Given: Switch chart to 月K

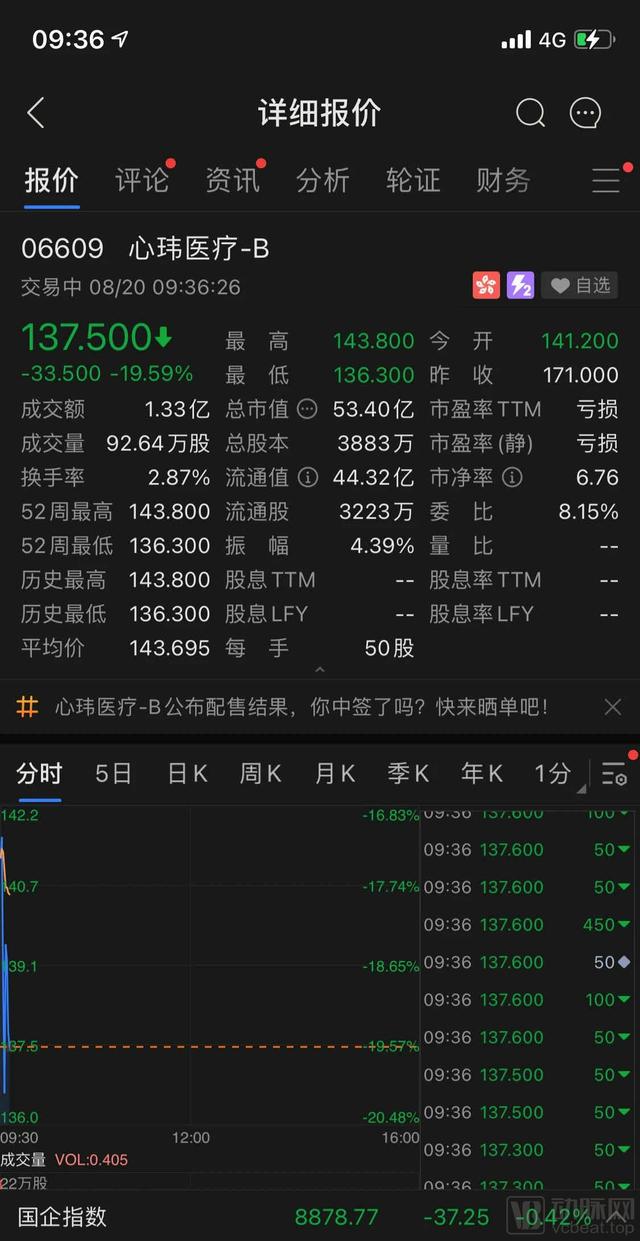Looking at the screenshot, I should coord(335,773).
